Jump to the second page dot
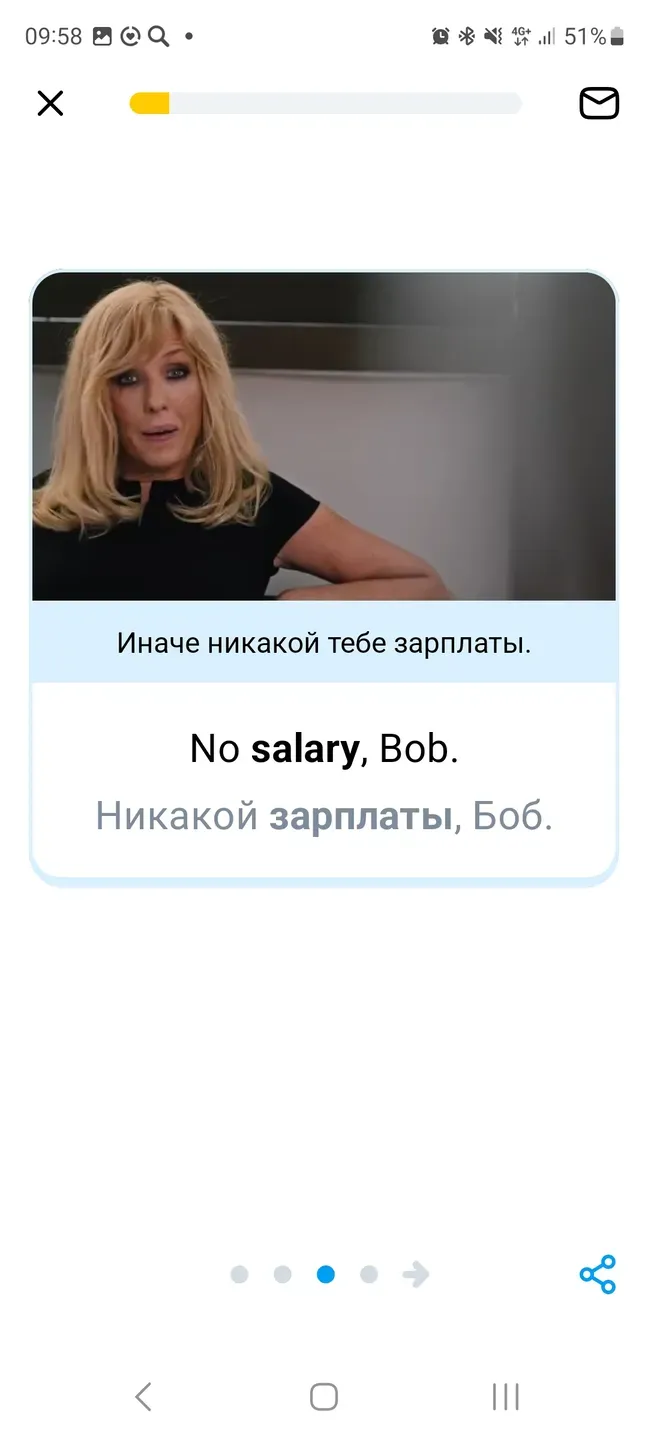Viewport: 648px width, 1440px height. pos(282,1274)
